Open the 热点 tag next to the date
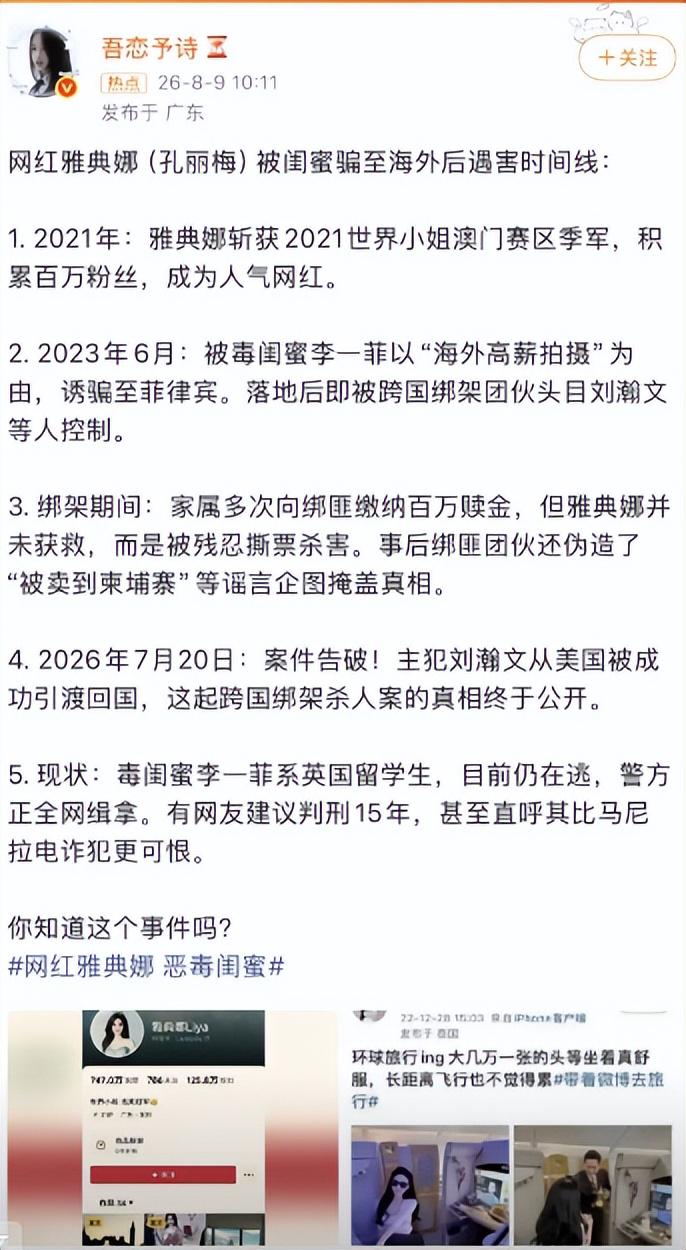 point(123,83)
